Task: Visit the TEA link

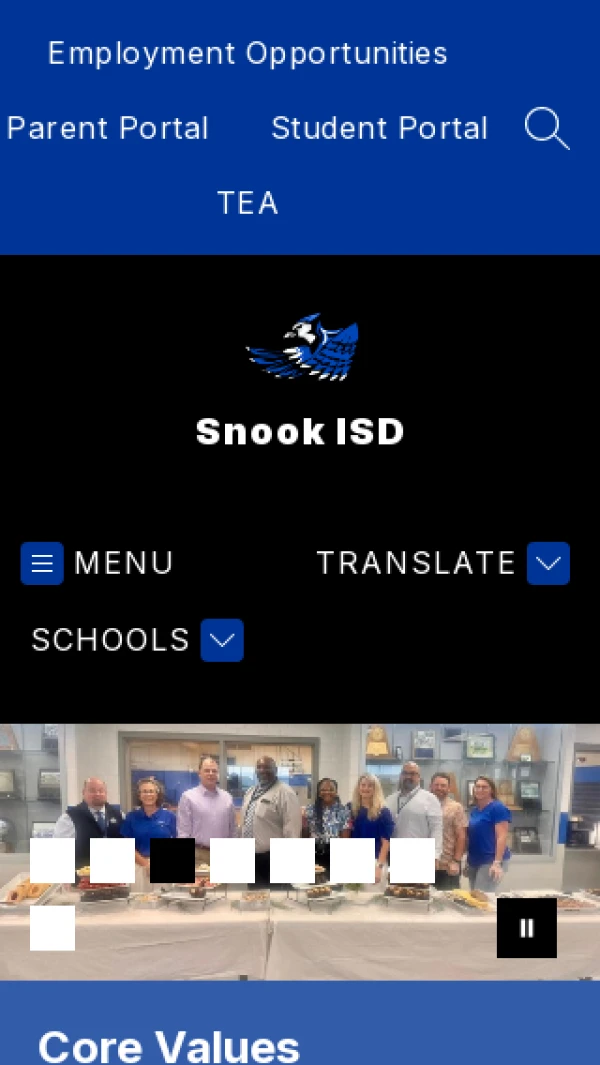Action: [x=248, y=202]
